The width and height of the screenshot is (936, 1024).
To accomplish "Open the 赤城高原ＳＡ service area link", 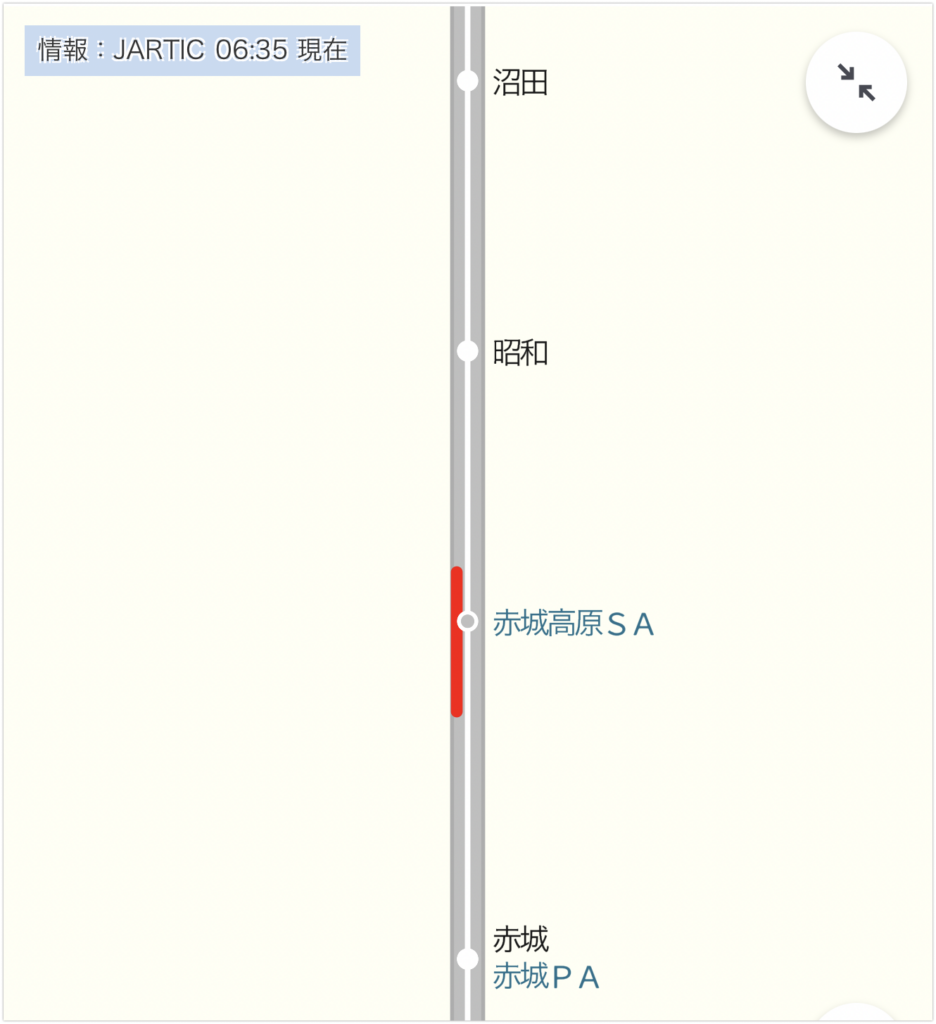I will tap(573, 625).
